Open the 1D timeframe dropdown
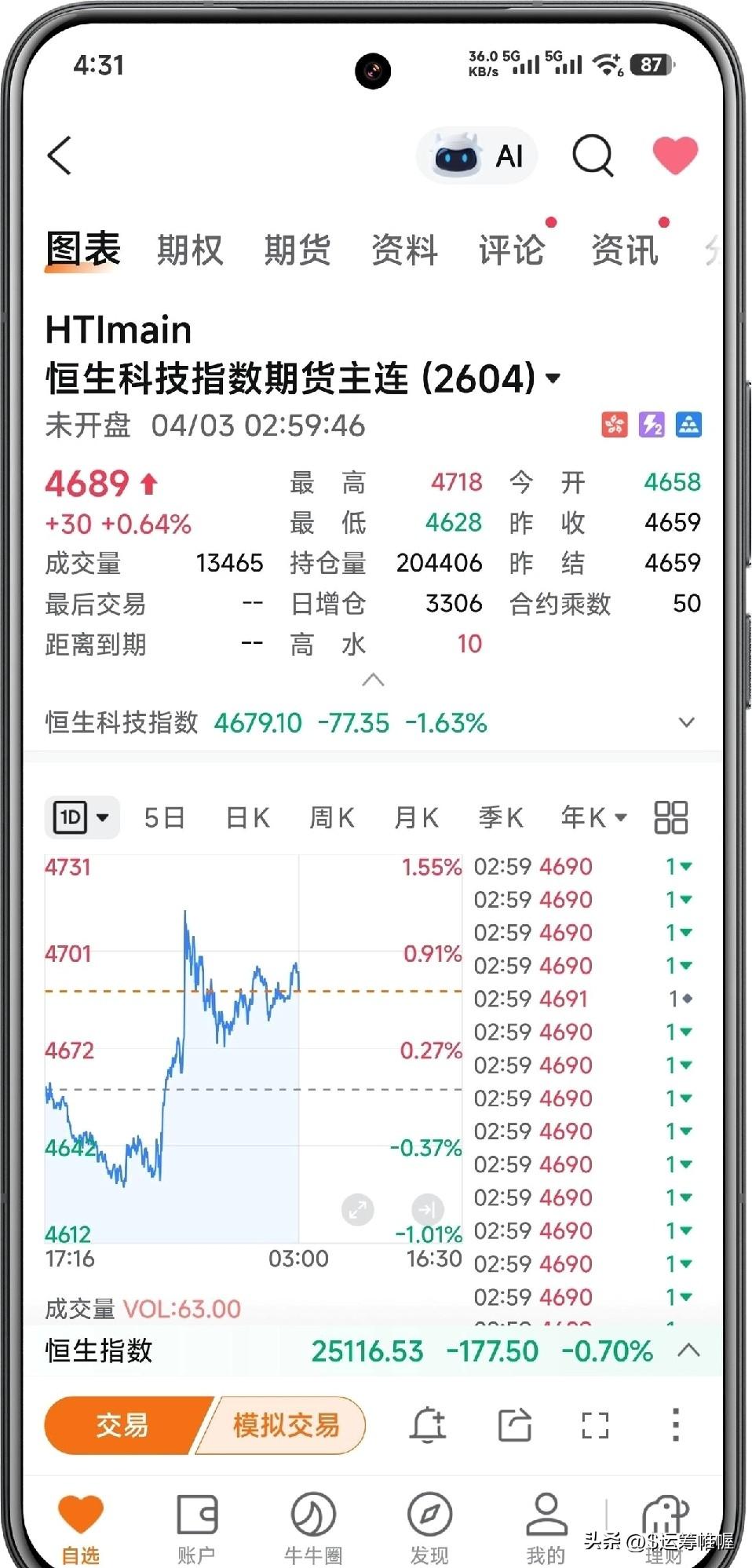Viewport: 752px width, 1568px height. pos(82,817)
